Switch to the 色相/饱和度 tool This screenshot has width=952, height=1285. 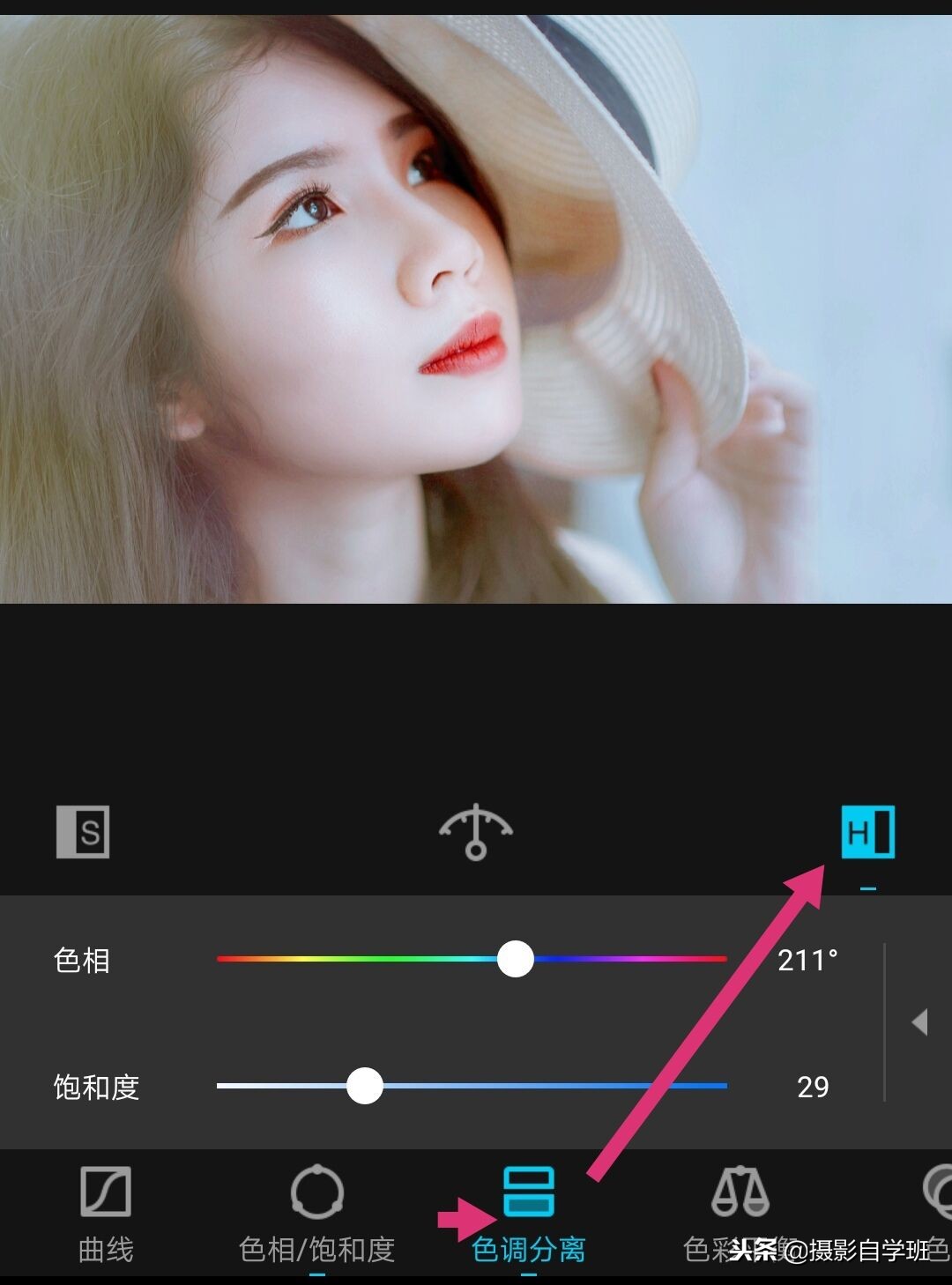316,1213
